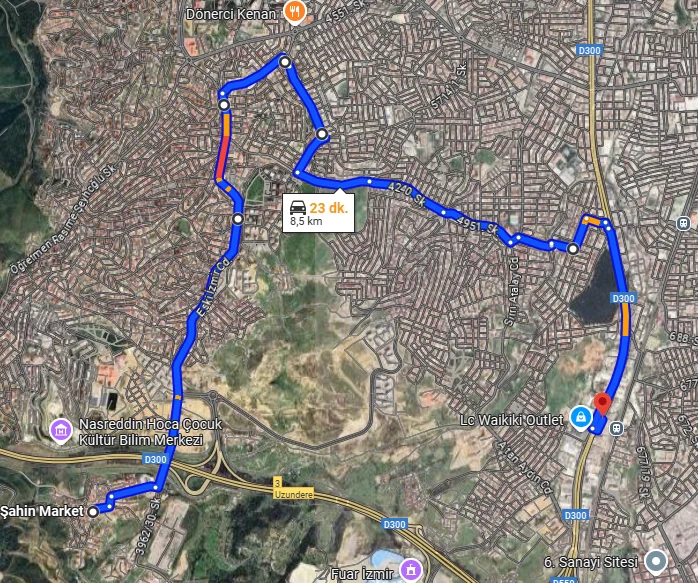Image resolution: width=698 pixels, height=583 pixels.
Task: Tap the Şahin Market starting point
Action: [x=93, y=511]
